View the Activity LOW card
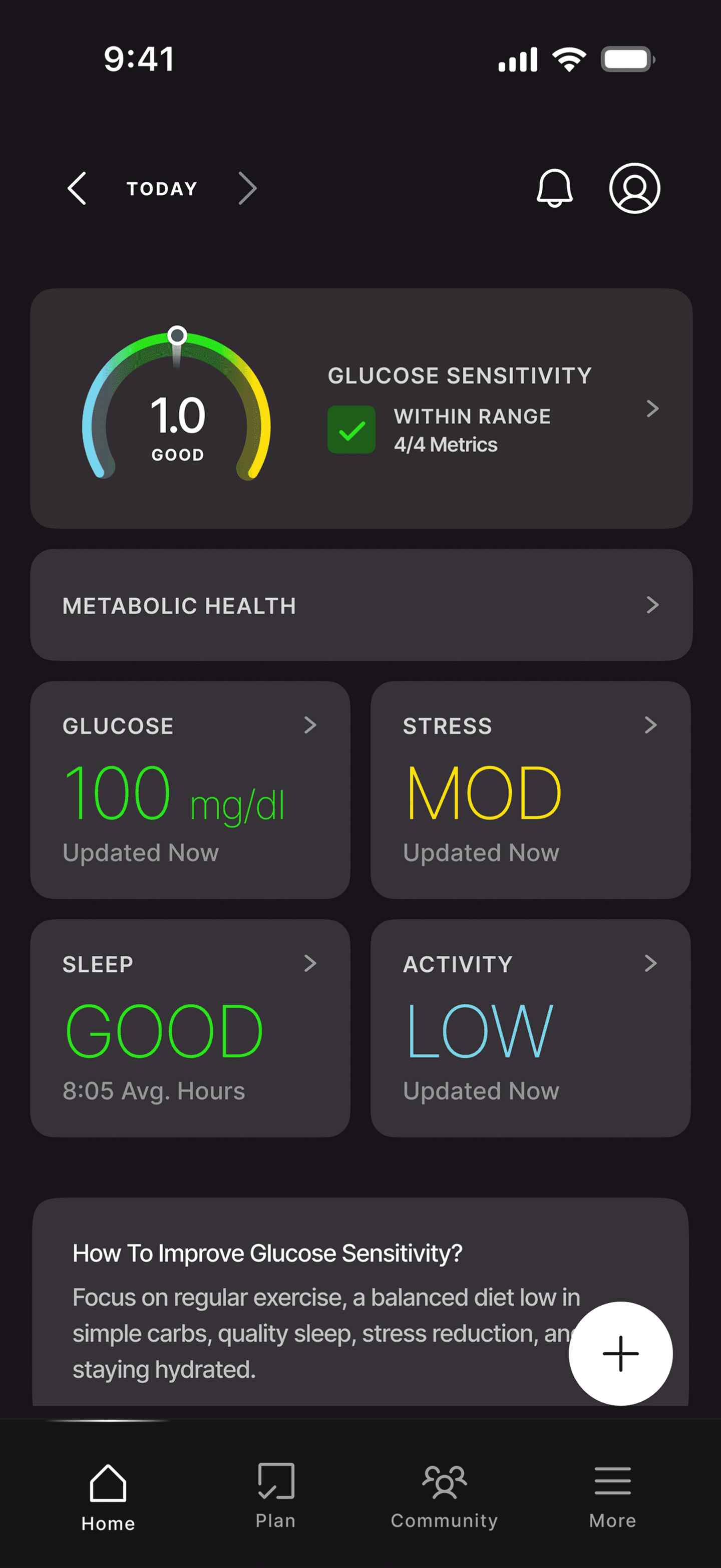This screenshot has width=721, height=1568. 530,1028
